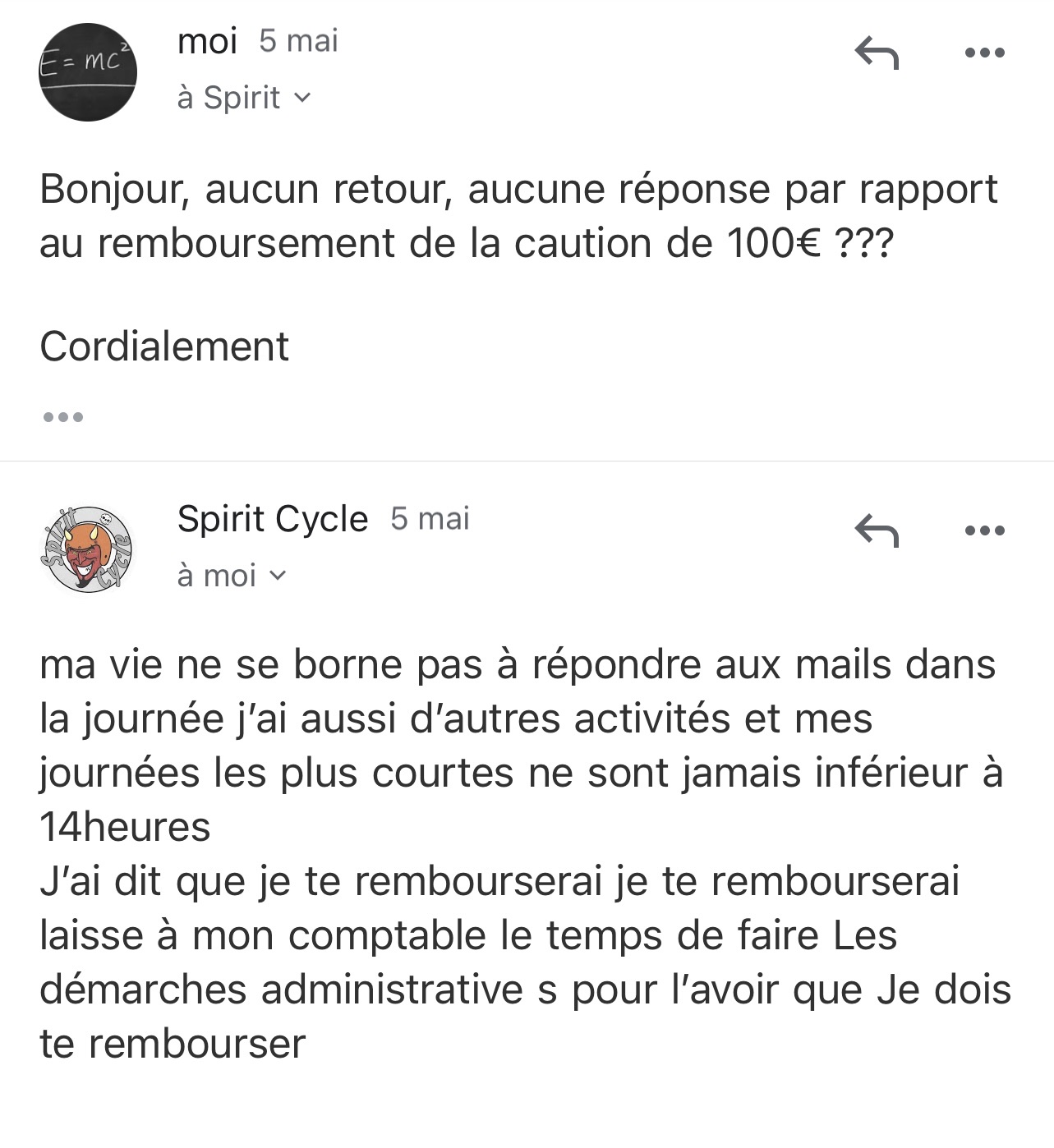This screenshot has height=1148, width=1054.
Task: Open Spirit Cycle's sender avatar
Action: coord(86,549)
